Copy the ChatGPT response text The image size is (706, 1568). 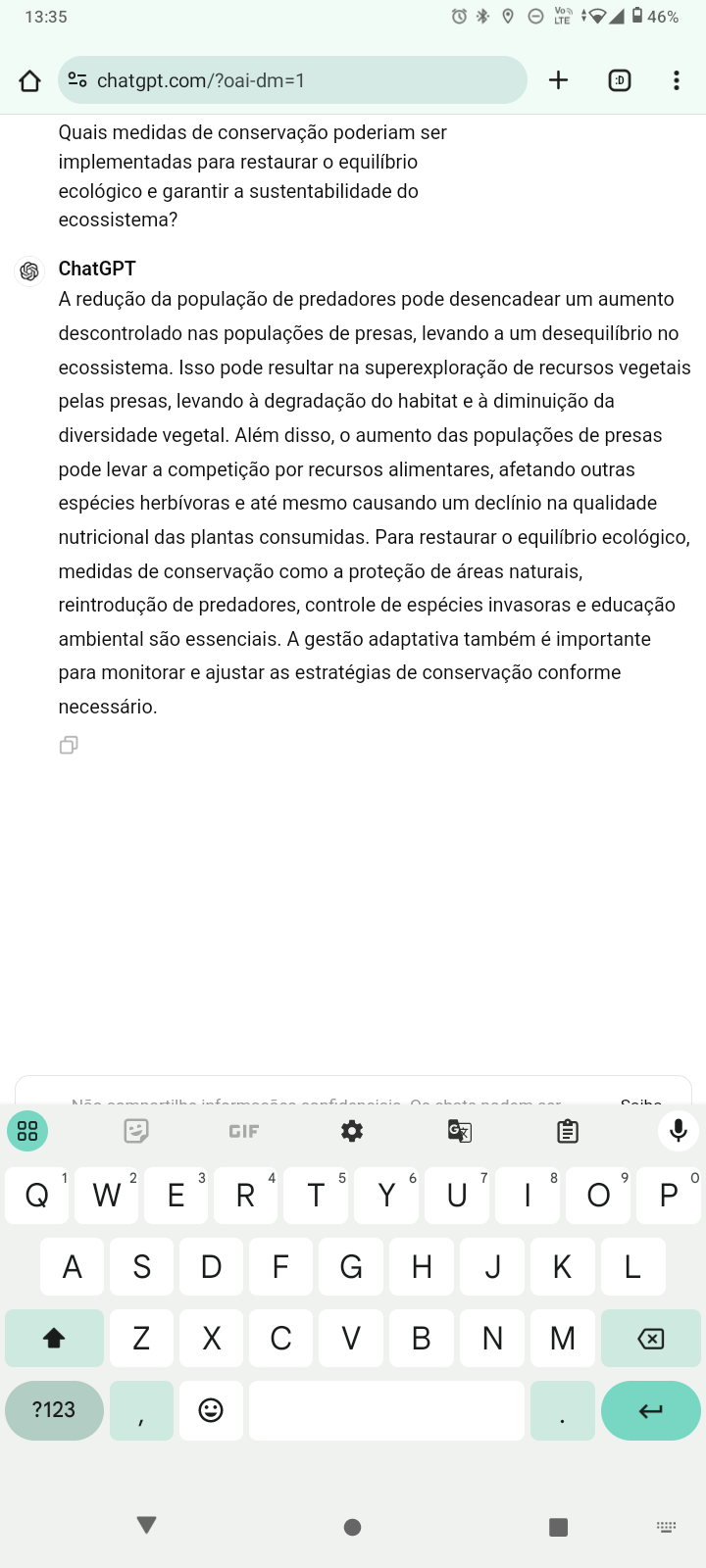69,745
